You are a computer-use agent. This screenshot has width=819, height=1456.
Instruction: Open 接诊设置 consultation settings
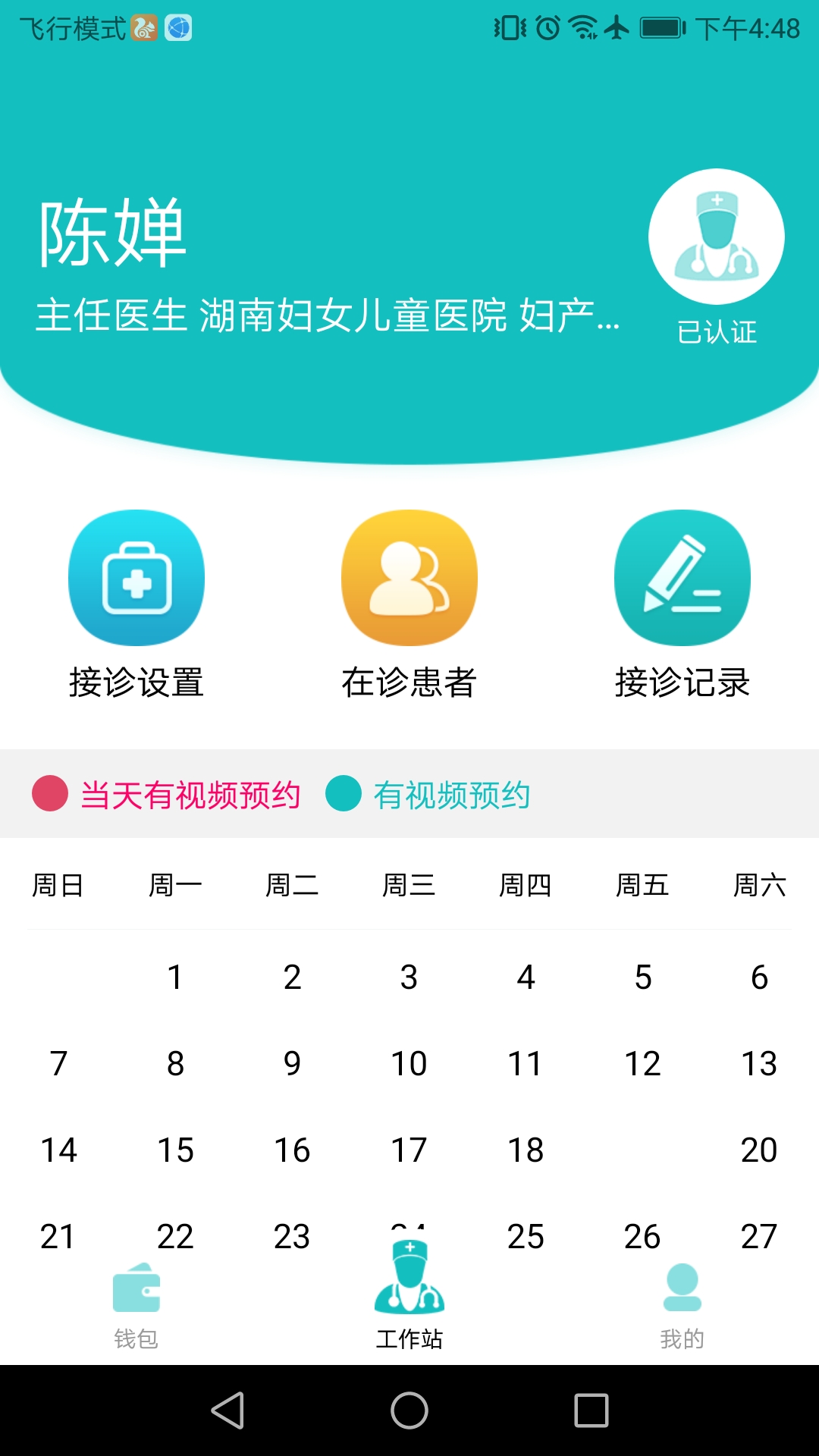click(136, 604)
